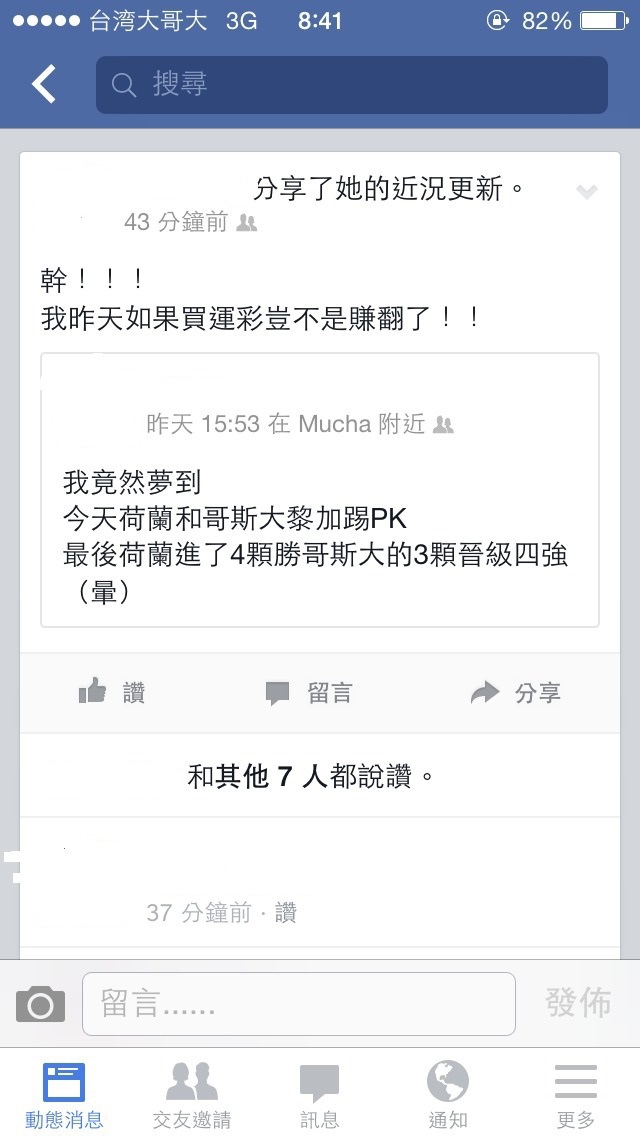
Task: Tap the 搜尋 search field
Action: 351,85
